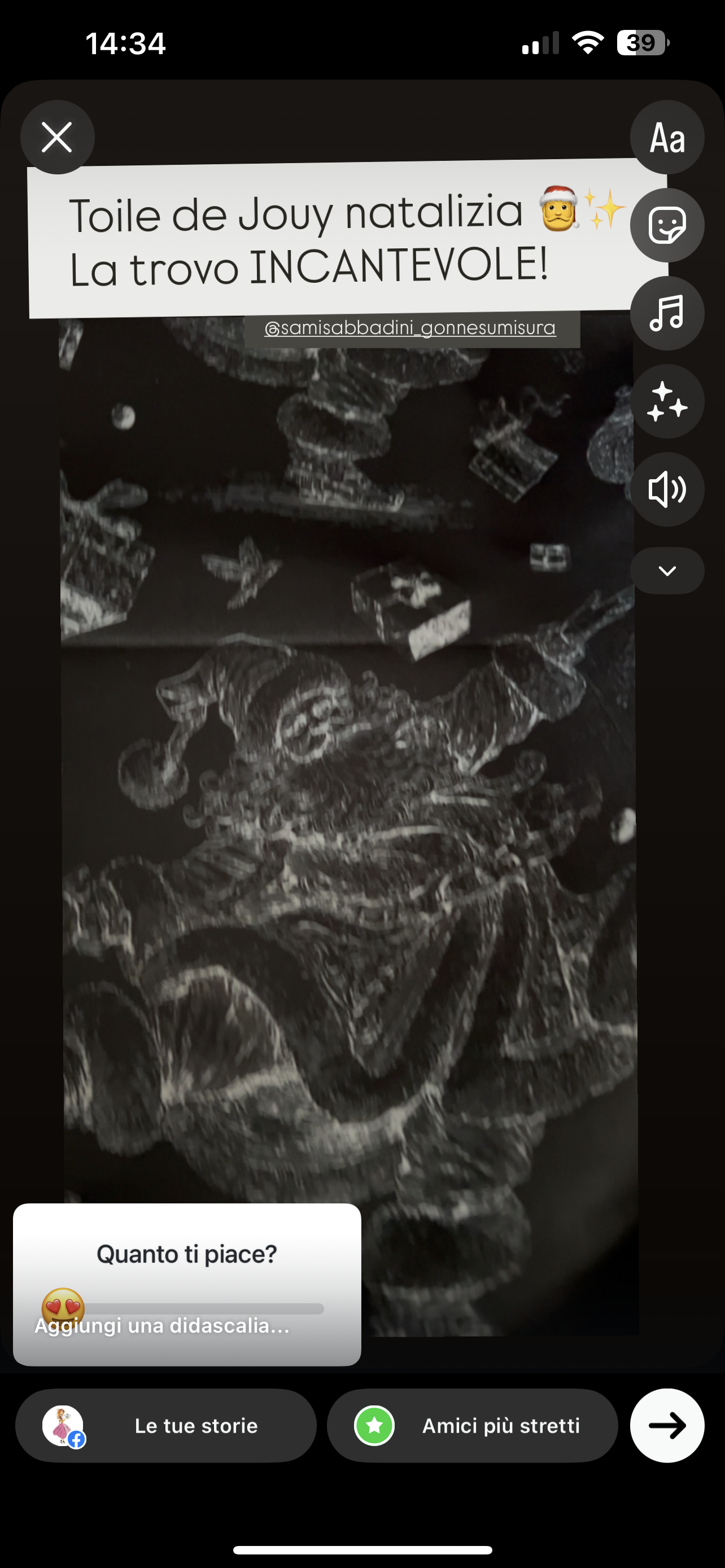Open the sparkle effects tool
The height and width of the screenshot is (1568, 725).
point(667,402)
